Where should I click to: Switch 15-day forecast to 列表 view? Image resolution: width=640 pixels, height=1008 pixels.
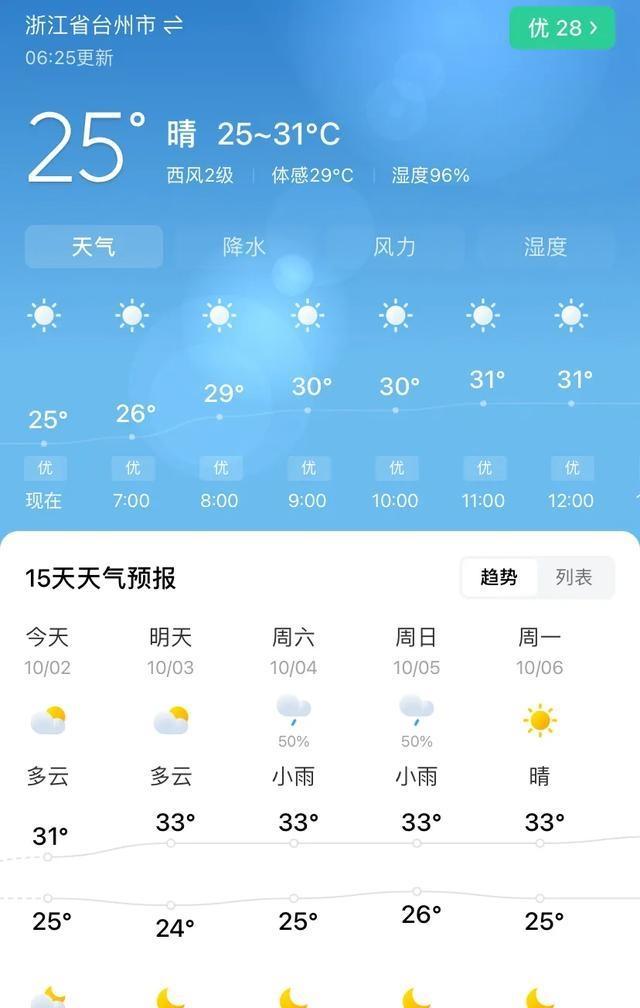(x=574, y=577)
